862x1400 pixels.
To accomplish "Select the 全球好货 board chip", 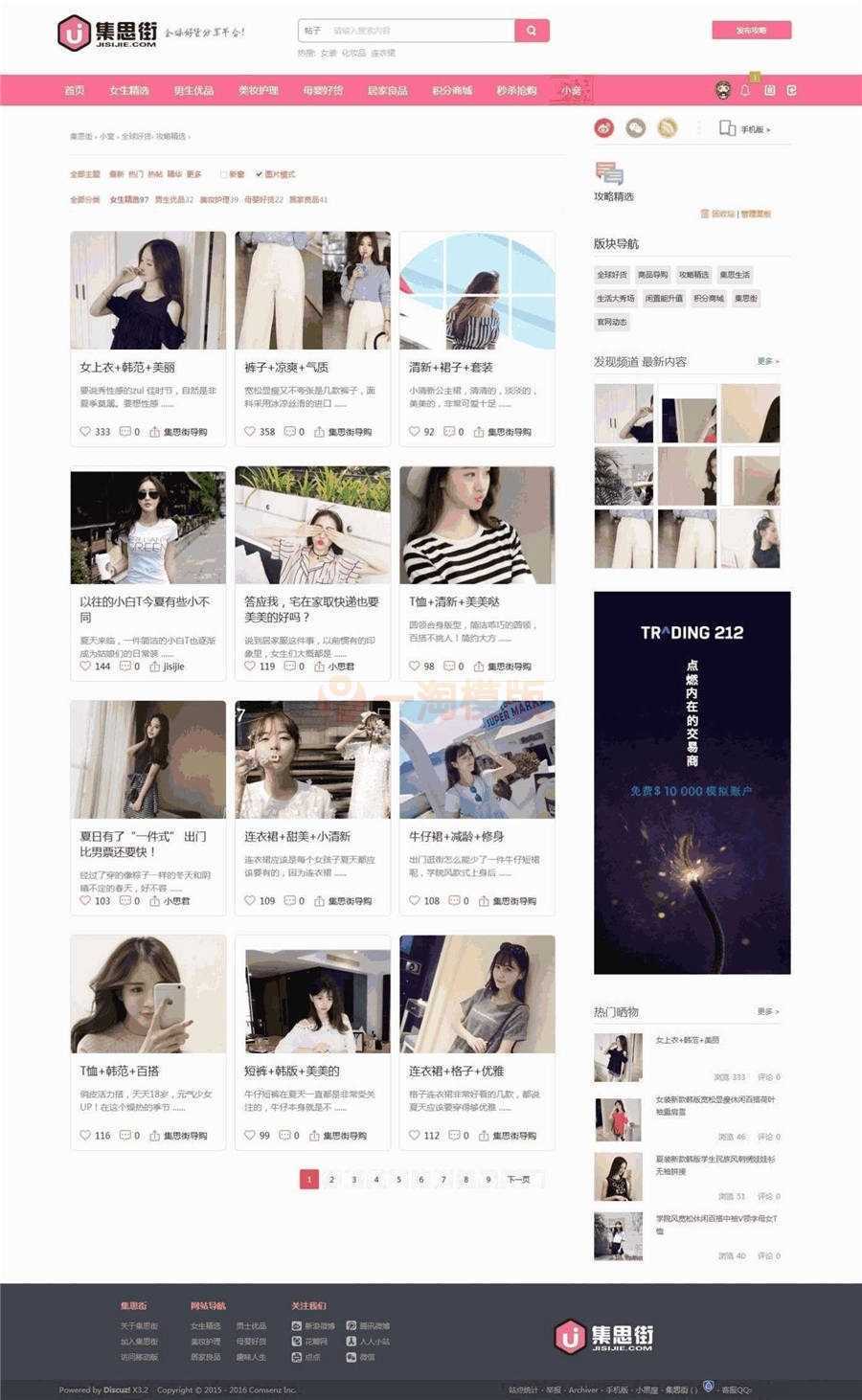I will (612, 275).
